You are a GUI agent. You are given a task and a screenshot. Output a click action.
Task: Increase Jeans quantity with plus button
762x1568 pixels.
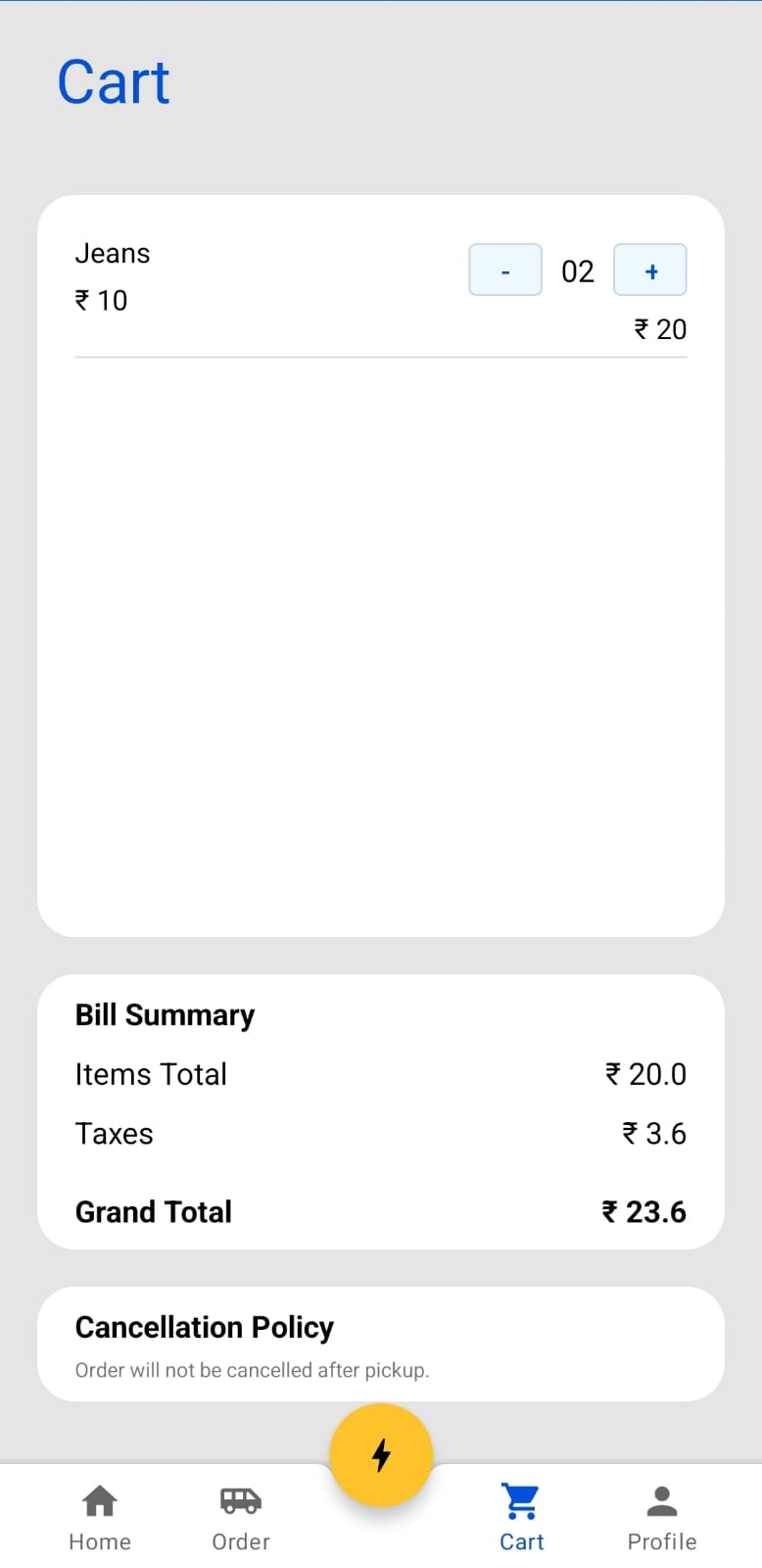[x=650, y=270]
